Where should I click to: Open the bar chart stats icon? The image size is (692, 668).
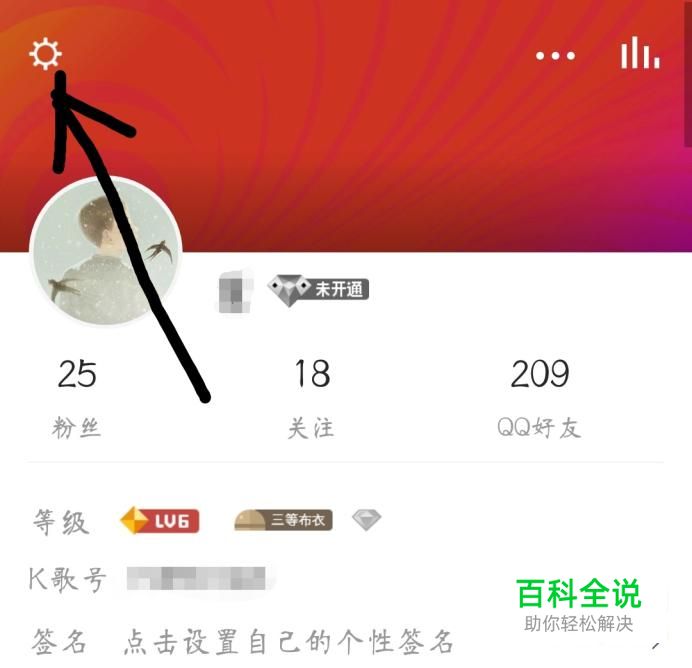click(x=640, y=54)
